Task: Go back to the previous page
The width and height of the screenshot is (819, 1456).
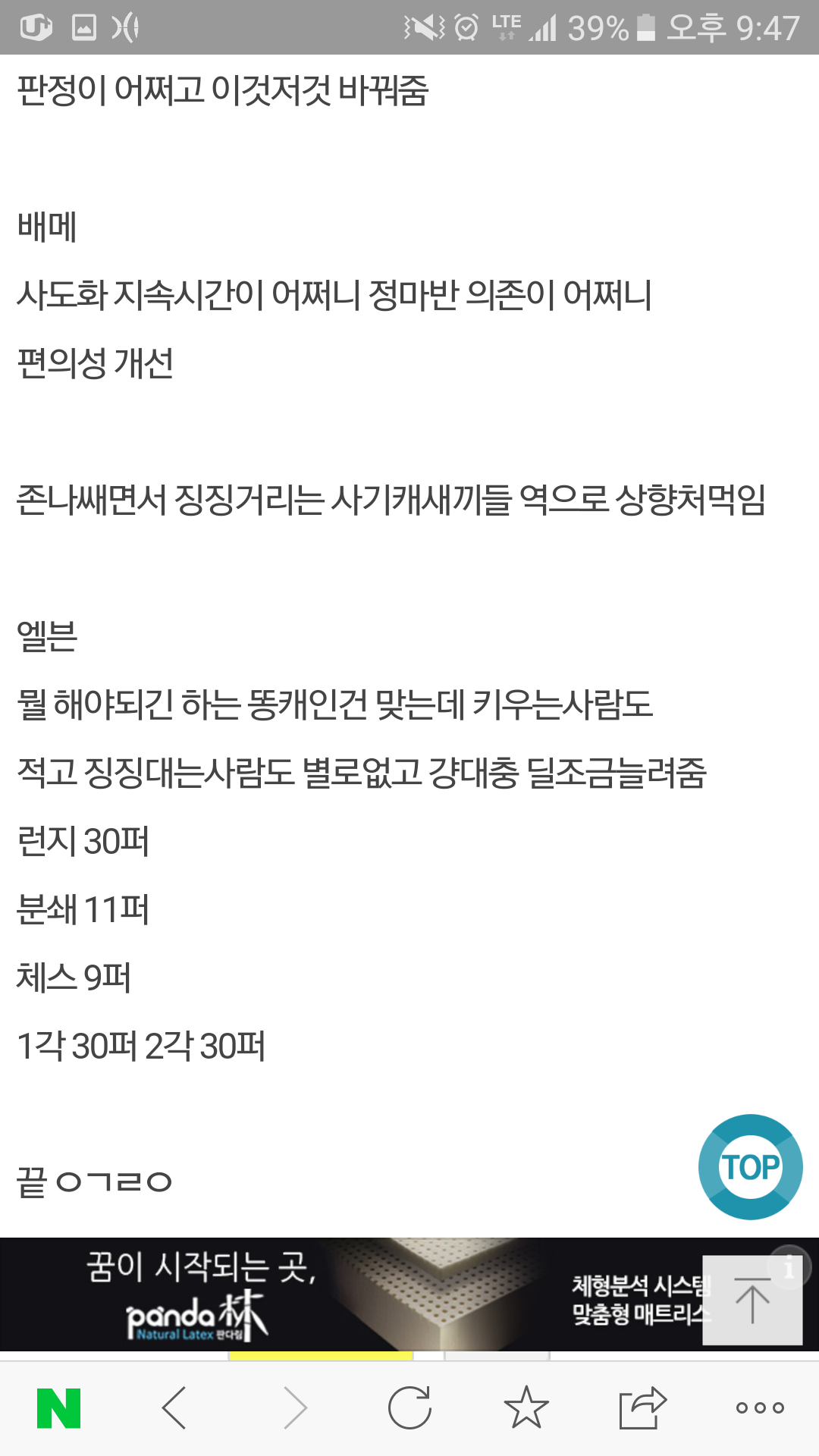Action: [x=174, y=1408]
